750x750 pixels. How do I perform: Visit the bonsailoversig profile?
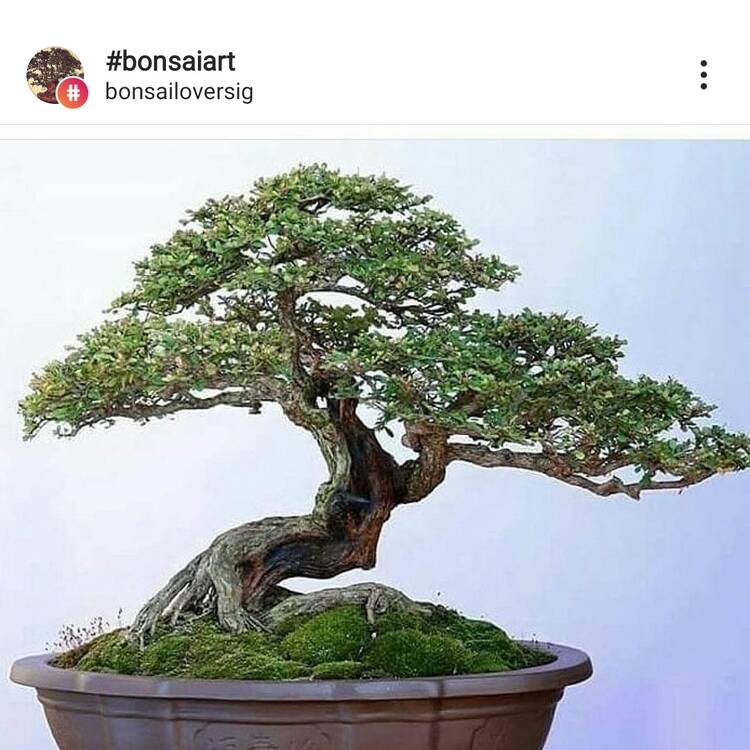179,92
